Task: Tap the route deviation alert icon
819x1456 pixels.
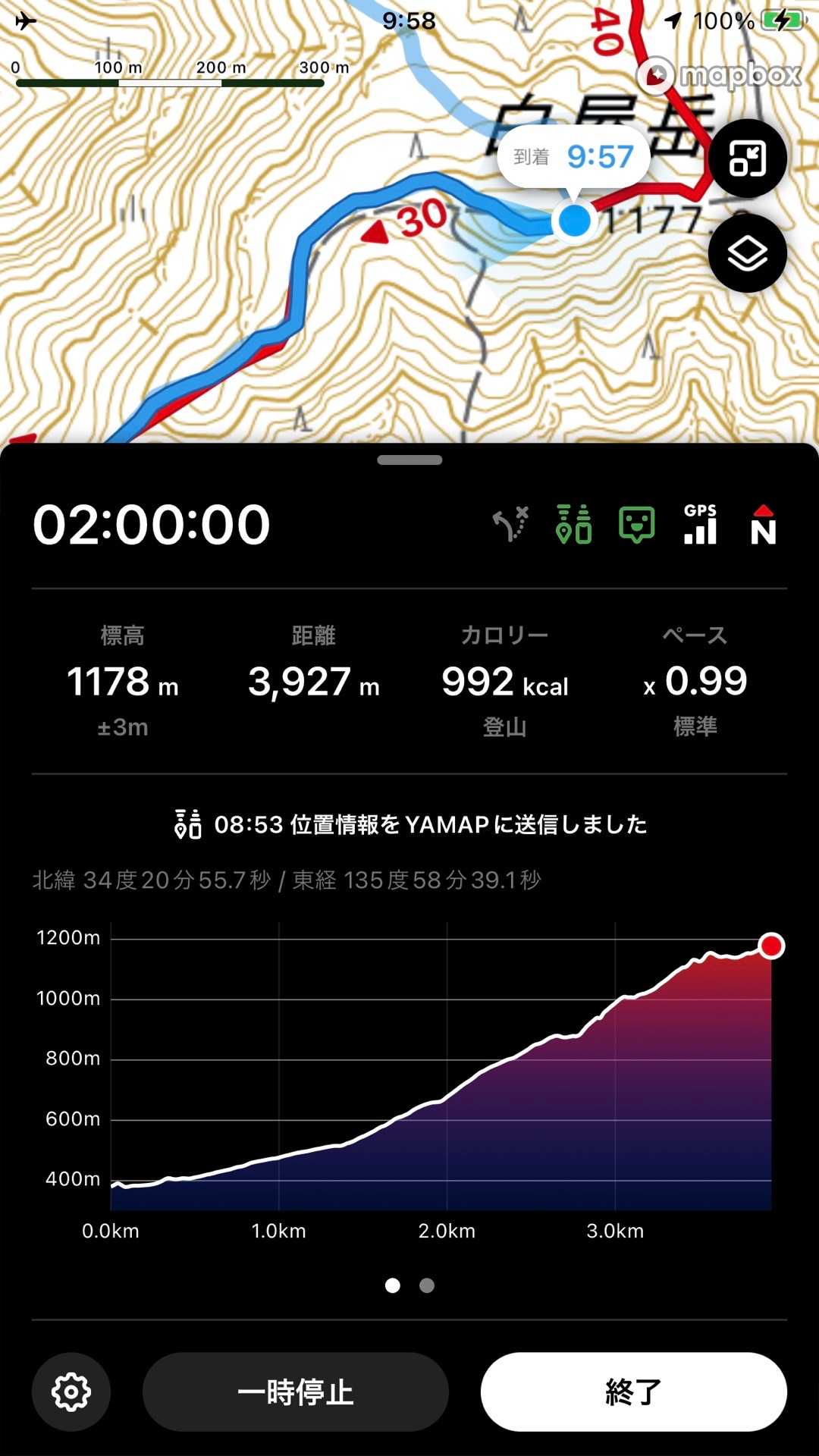Action: (511, 524)
